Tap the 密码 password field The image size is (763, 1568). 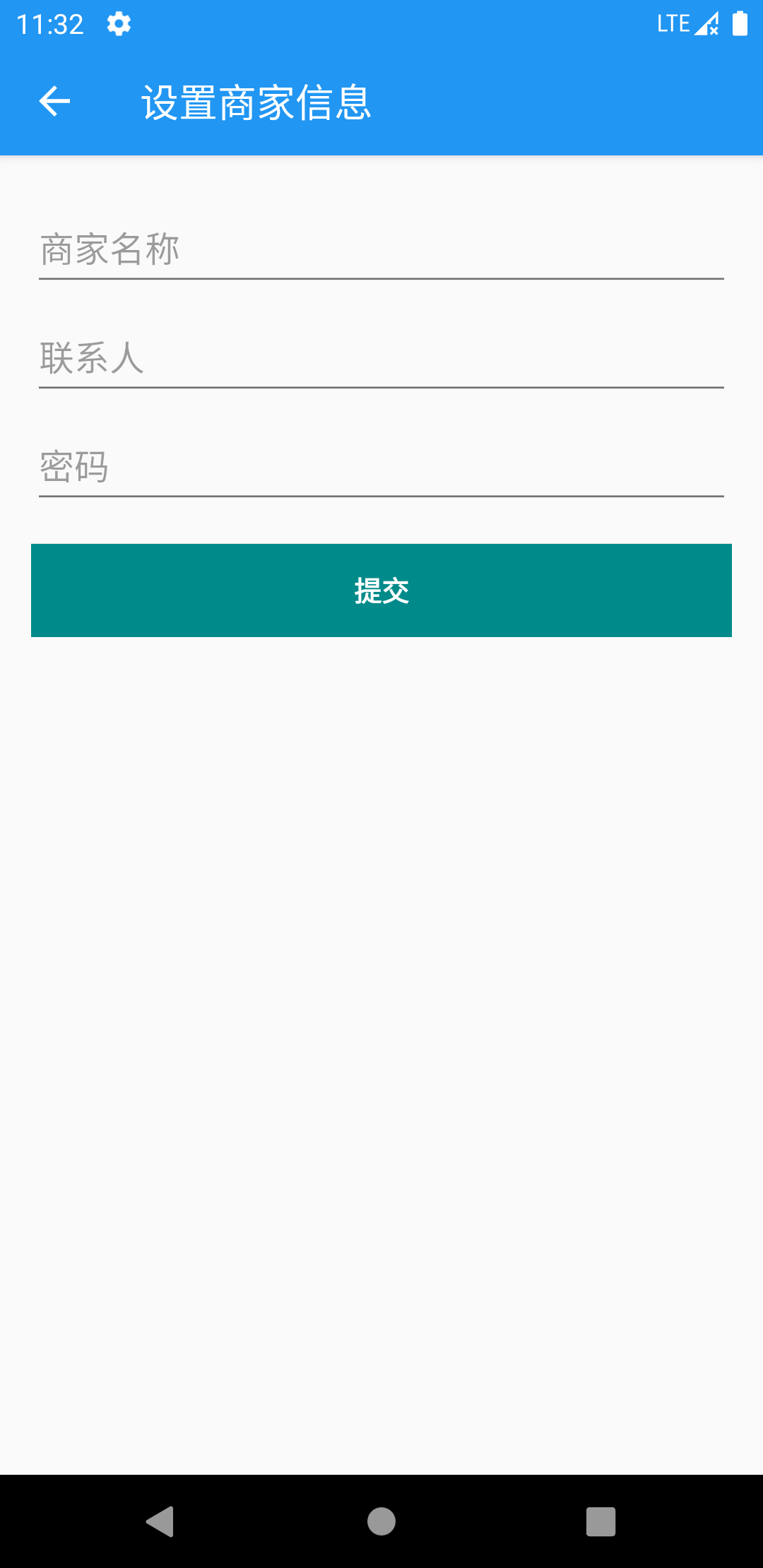point(381,467)
